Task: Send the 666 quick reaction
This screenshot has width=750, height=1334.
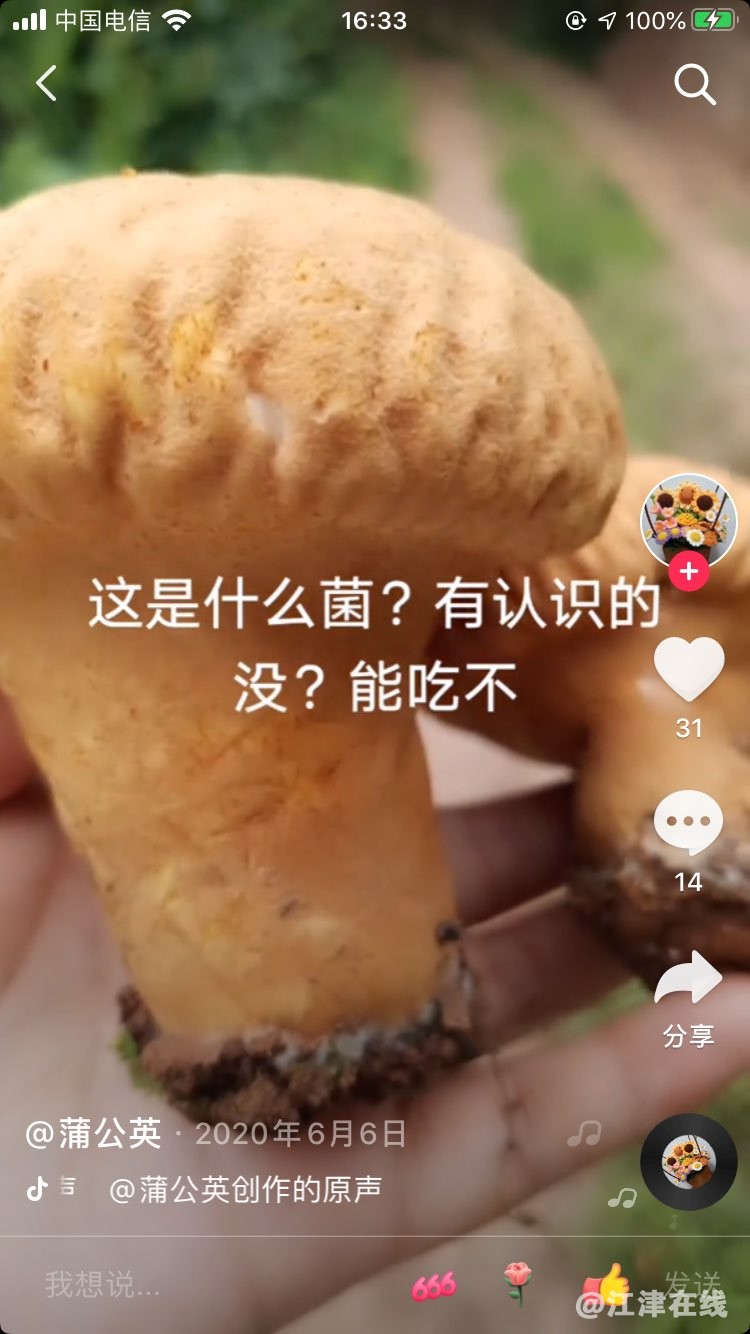Action: [x=433, y=1285]
